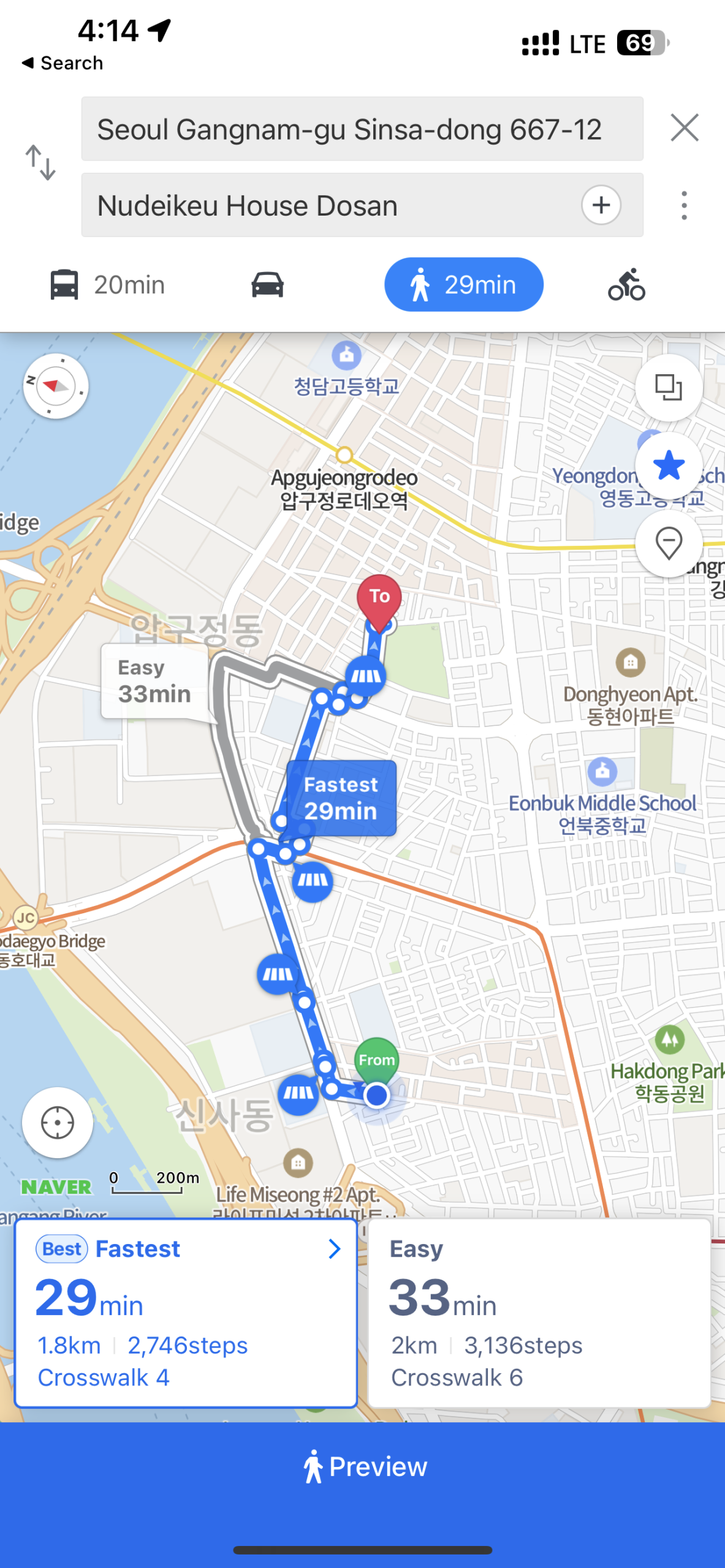Open the Fastest 29min route card
Viewport: 725px width, 1568px height.
pos(185,1313)
